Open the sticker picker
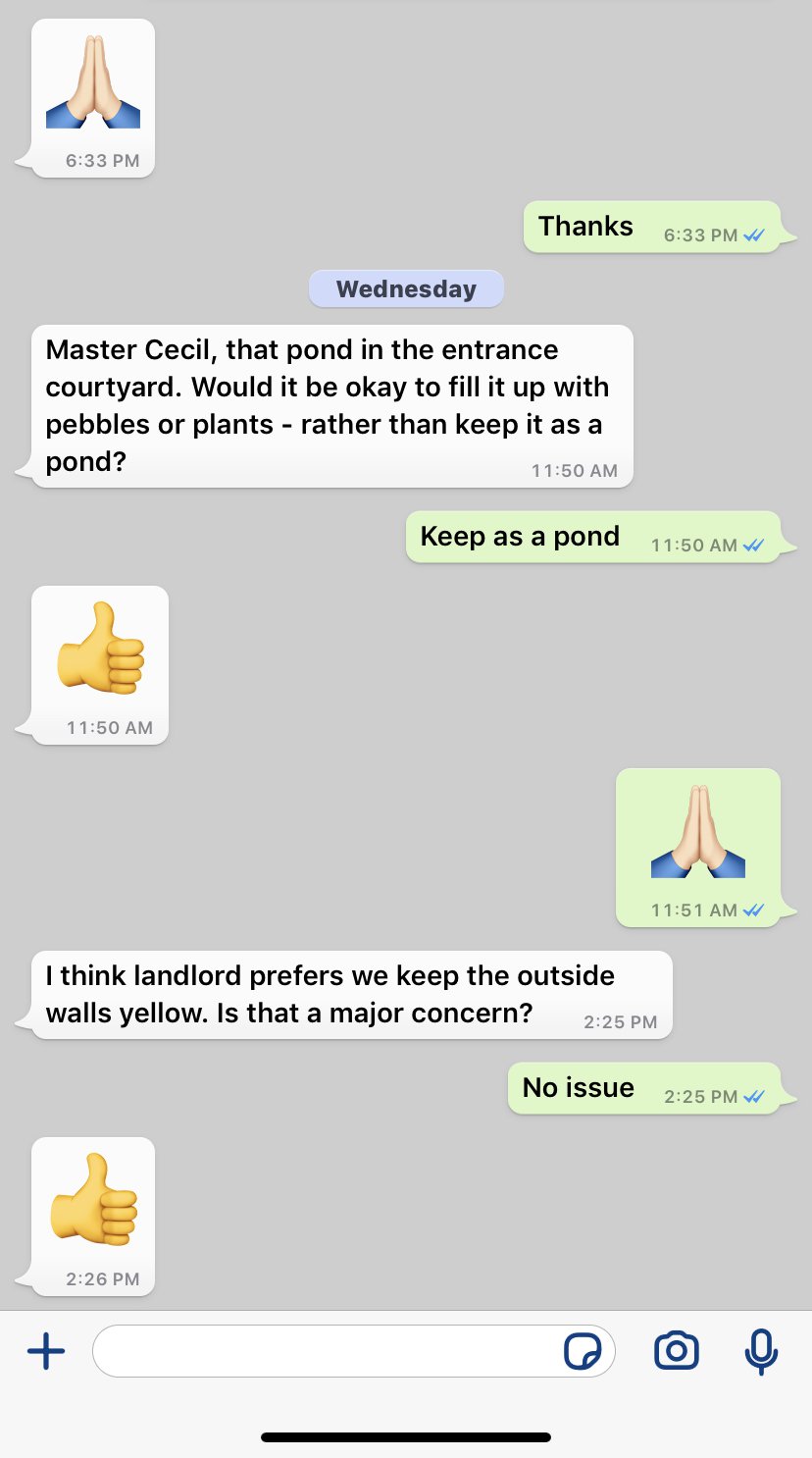The width and height of the screenshot is (812, 1458). (583, 1352)
